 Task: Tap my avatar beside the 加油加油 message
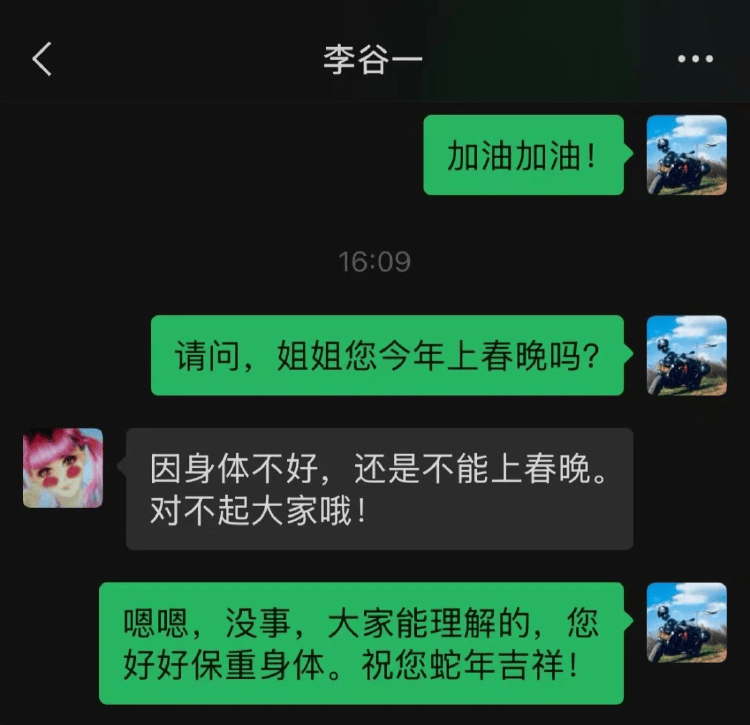tap(686, 155)
